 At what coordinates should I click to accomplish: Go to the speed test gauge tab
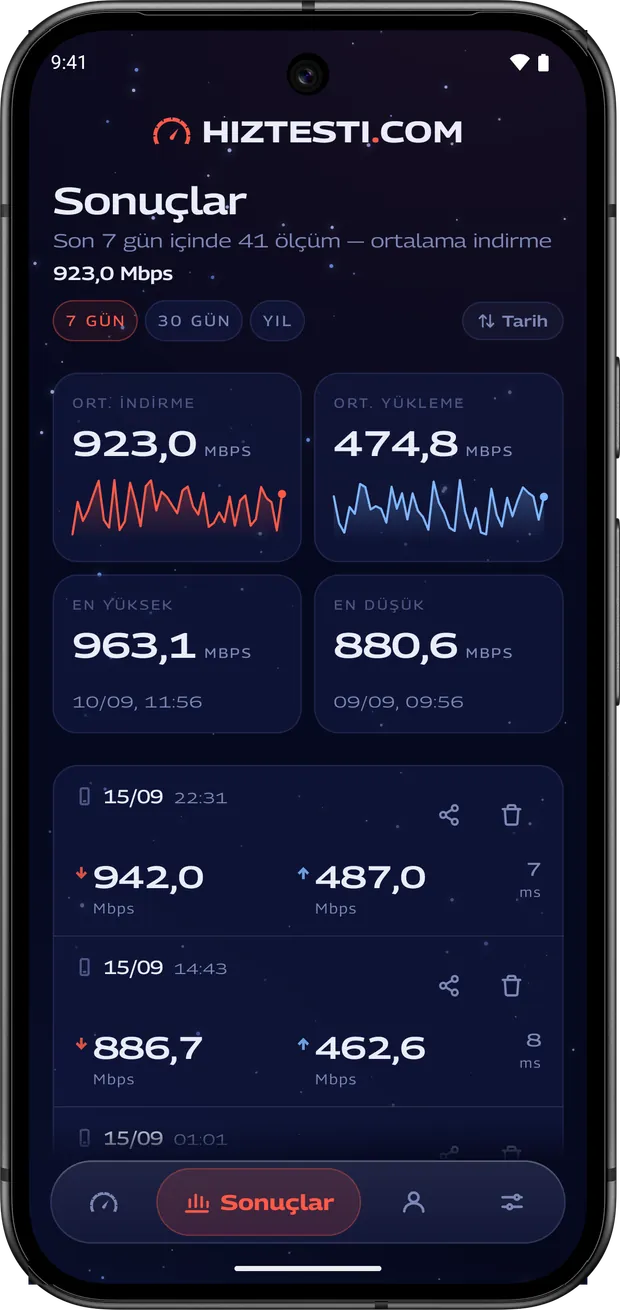[x=104, y=1202]
